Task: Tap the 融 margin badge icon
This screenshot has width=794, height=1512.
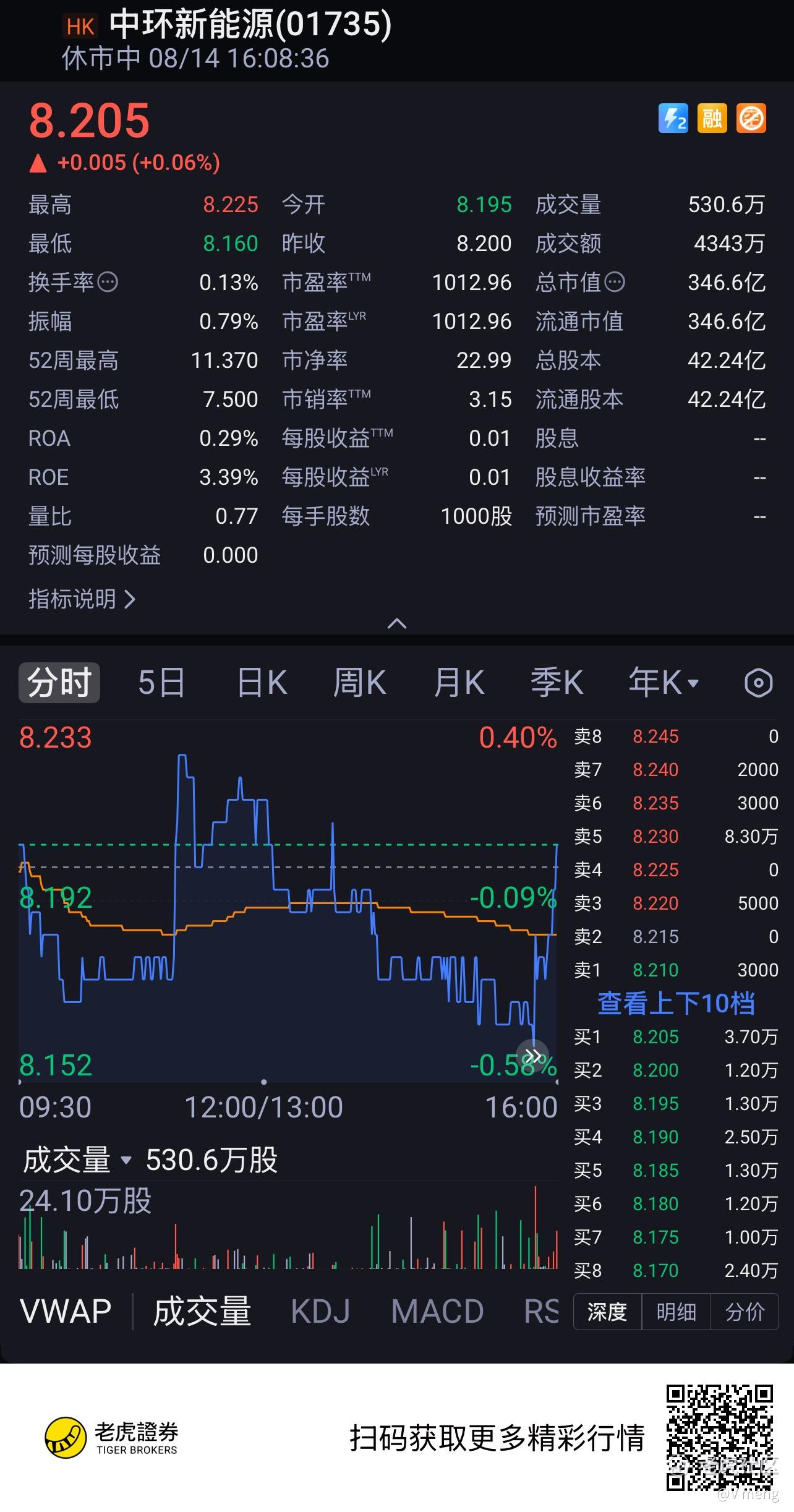Action: tap(712, 118)
